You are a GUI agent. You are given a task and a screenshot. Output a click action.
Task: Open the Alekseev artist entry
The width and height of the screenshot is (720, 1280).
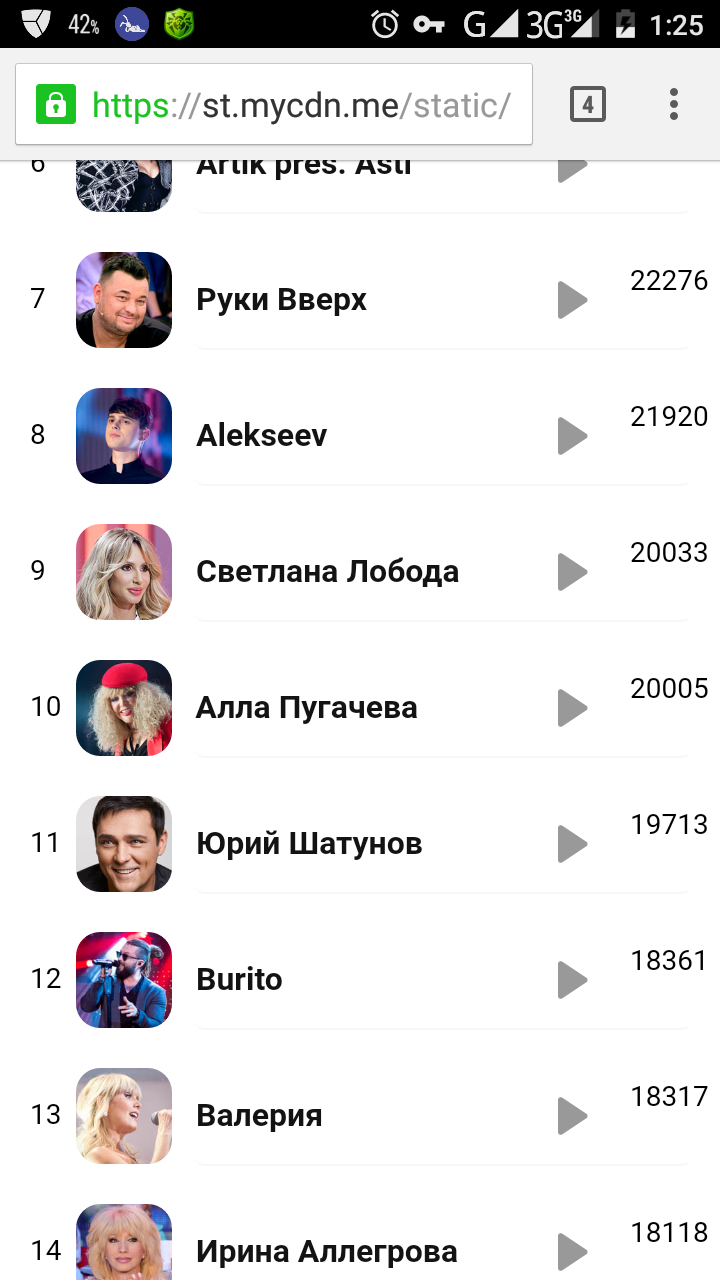pos(261,436)
